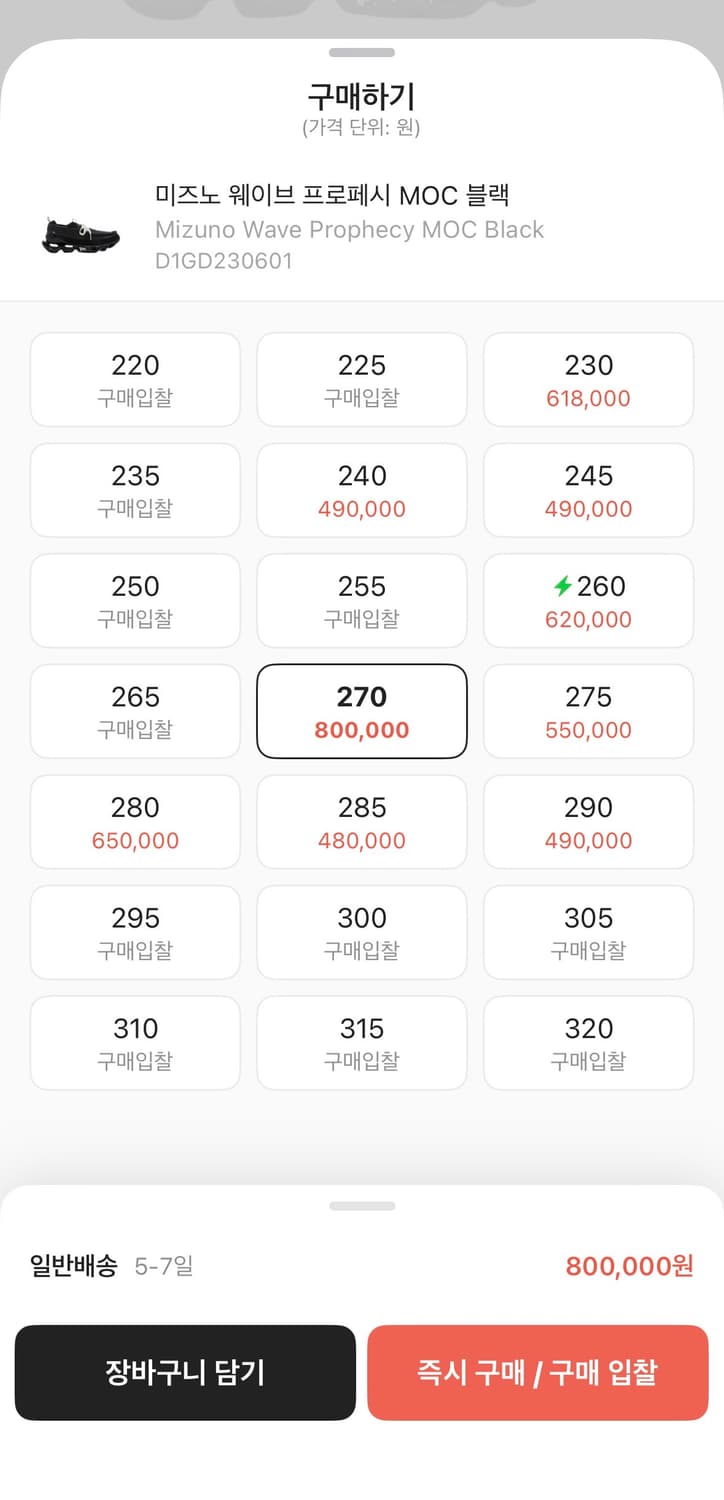This screenshot has width=724, height=1500.
Task: Tap the currently selected size 270 option
Action: click(361, 711)
